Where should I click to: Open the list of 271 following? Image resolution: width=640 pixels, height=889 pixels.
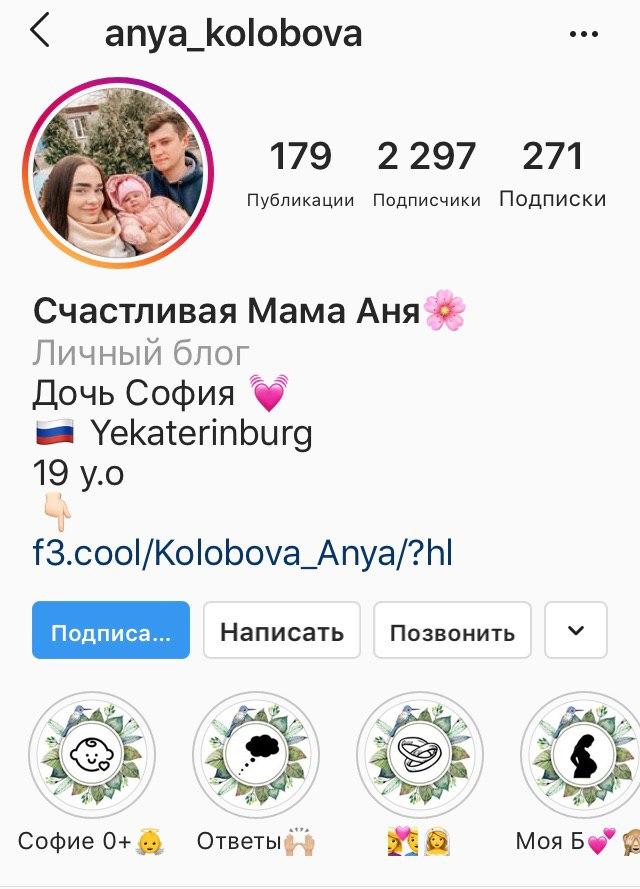coord(552,172)
